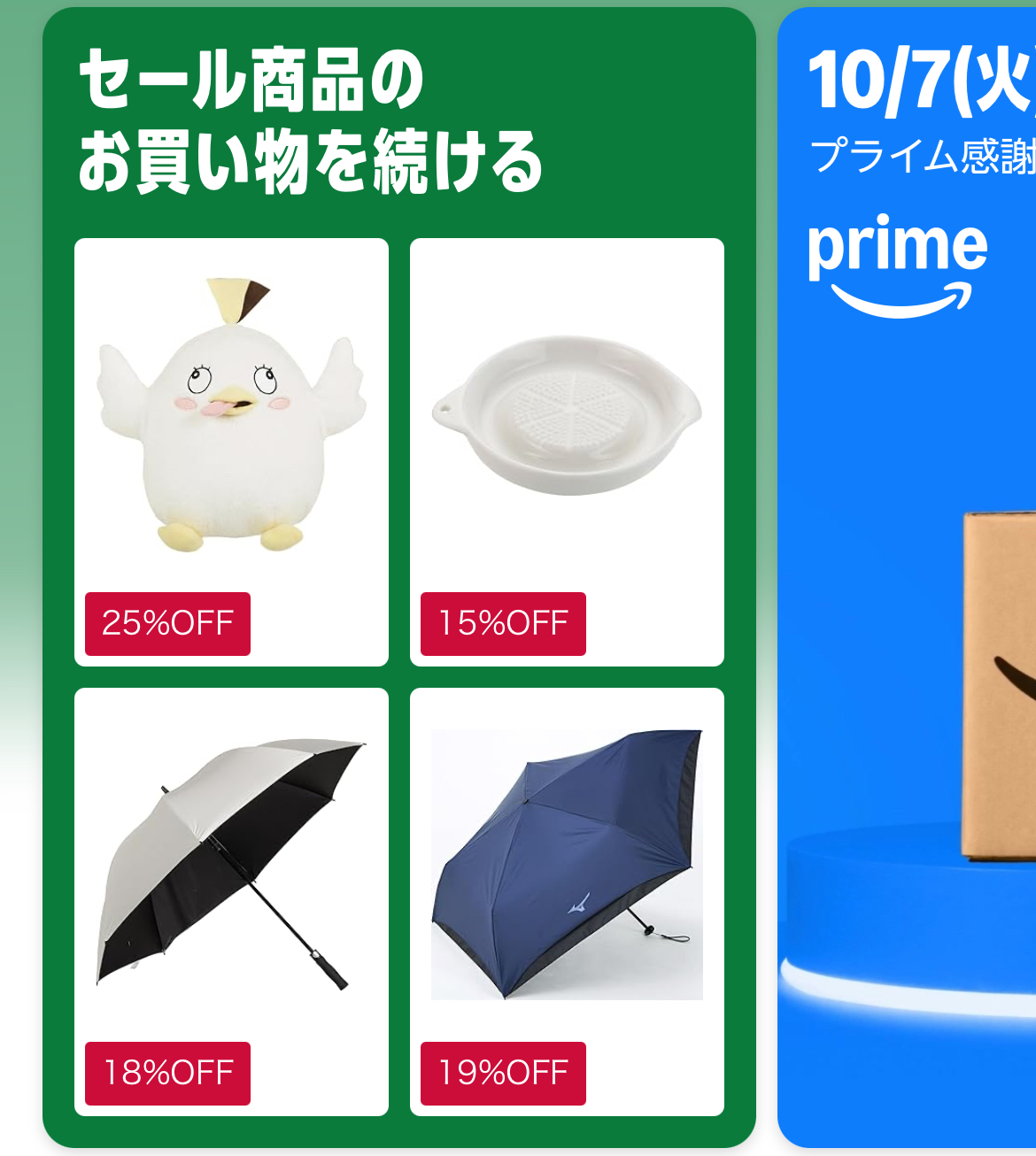View the navy folding umbrella 19%OFF item
This screenshot has width=1036, height=1156.
click(567, 866)
